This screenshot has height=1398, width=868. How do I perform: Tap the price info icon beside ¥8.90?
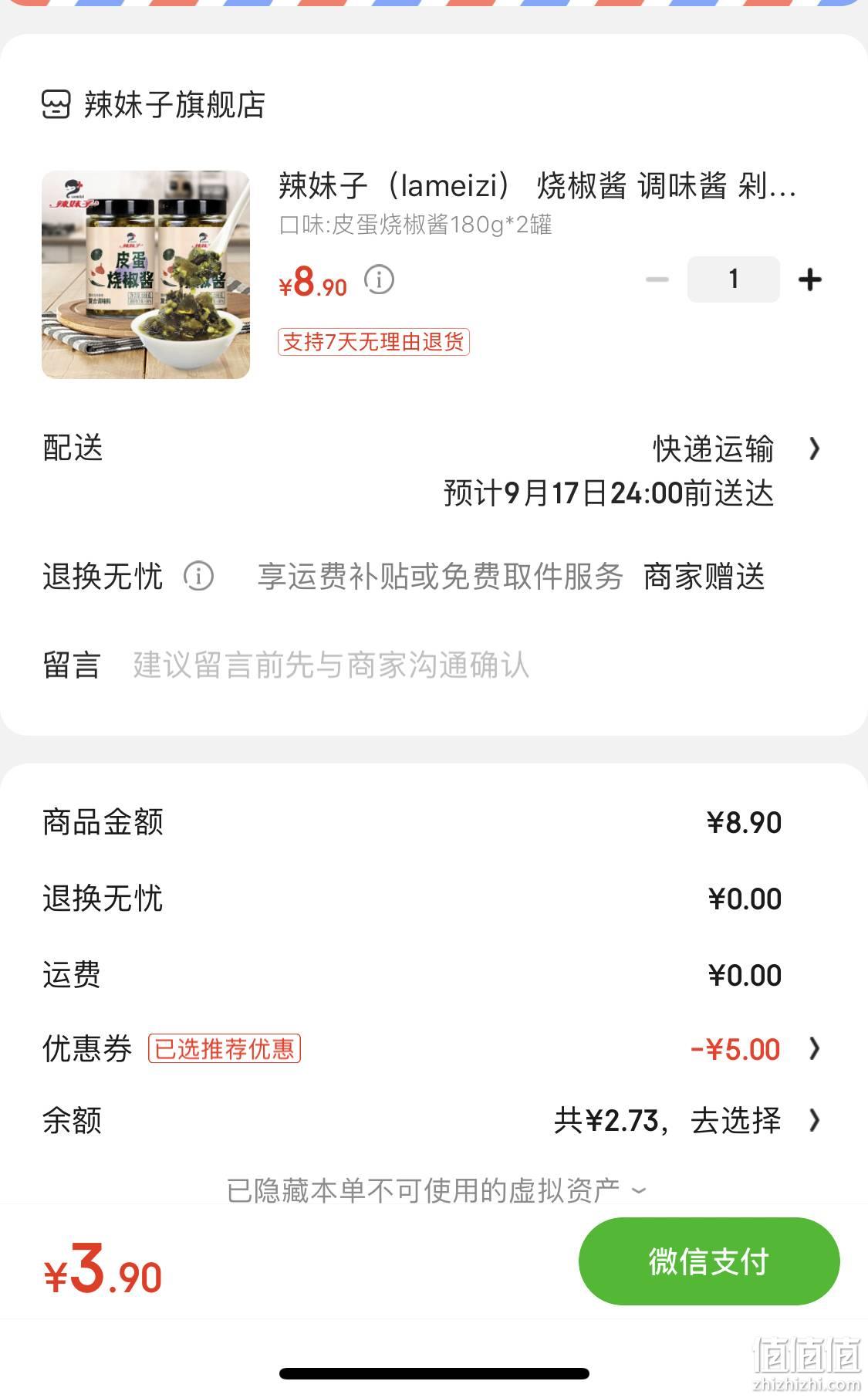point(379,279)
